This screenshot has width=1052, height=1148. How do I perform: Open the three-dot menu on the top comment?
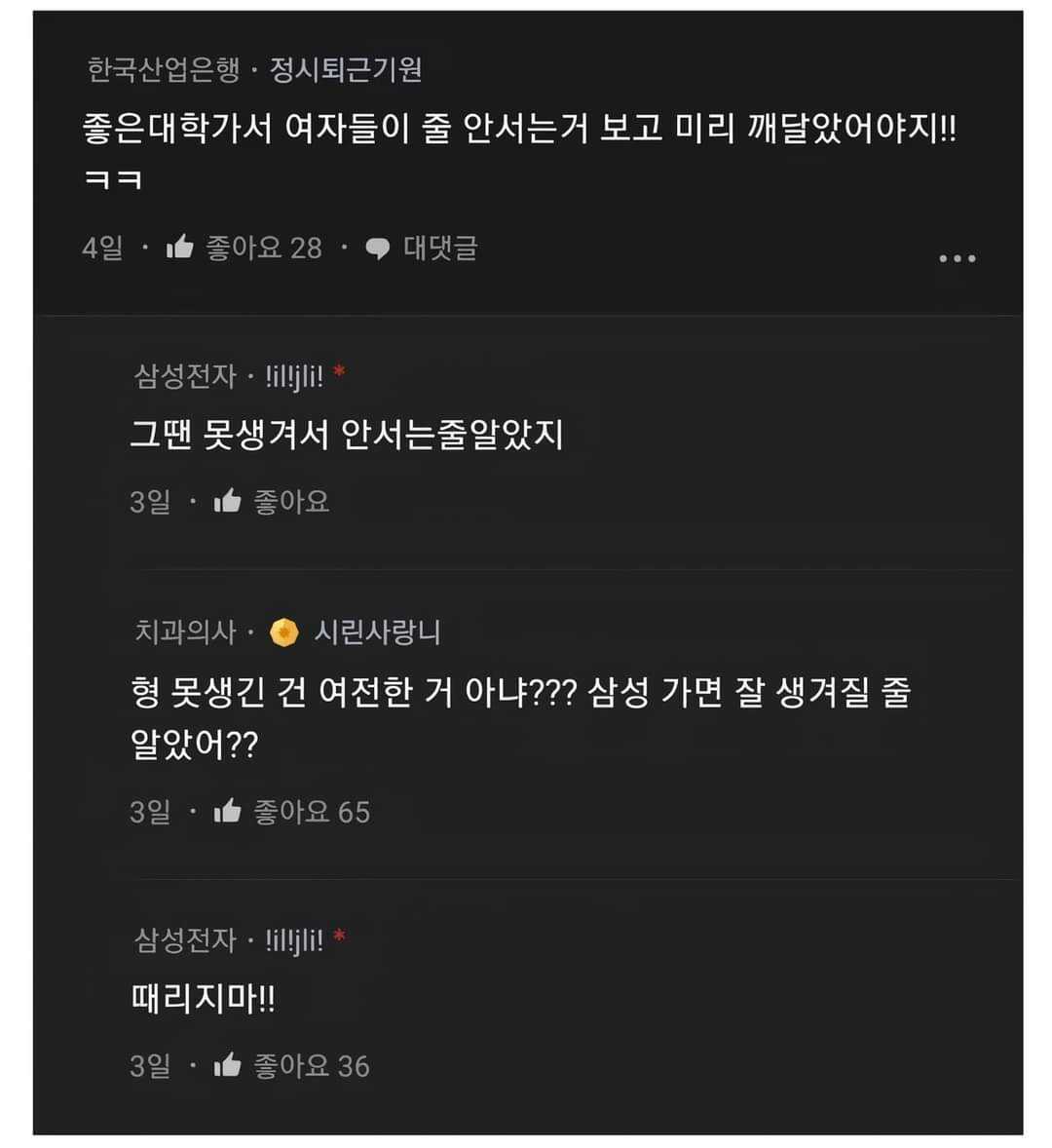click(x=957, y=258)
